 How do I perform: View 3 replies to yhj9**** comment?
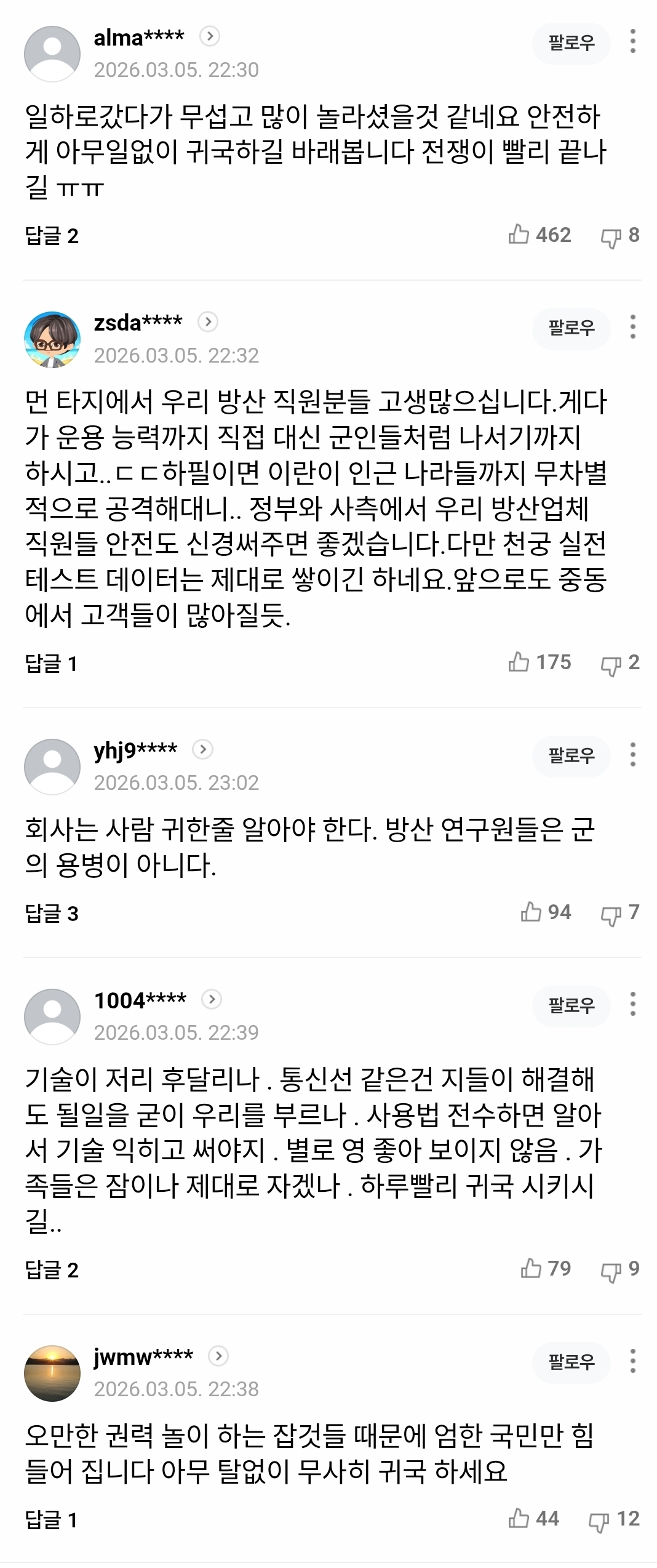pyautogui.click(x=52, y=913)
